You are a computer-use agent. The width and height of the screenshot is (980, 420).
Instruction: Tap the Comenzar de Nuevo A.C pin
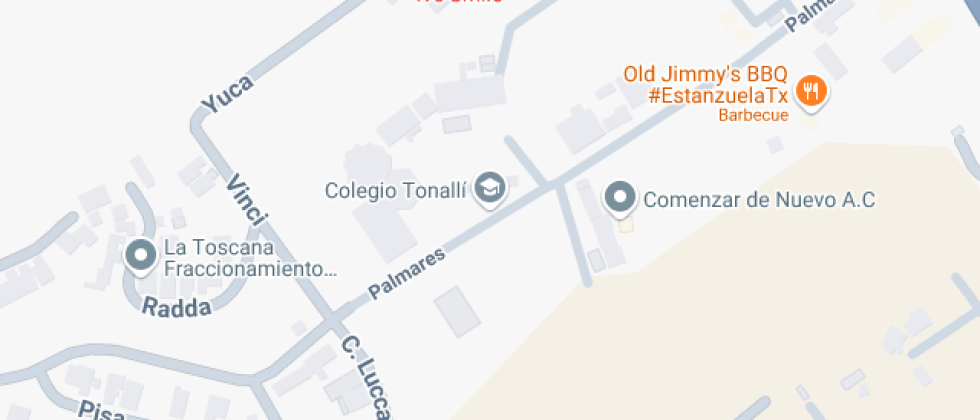(621, 198)
